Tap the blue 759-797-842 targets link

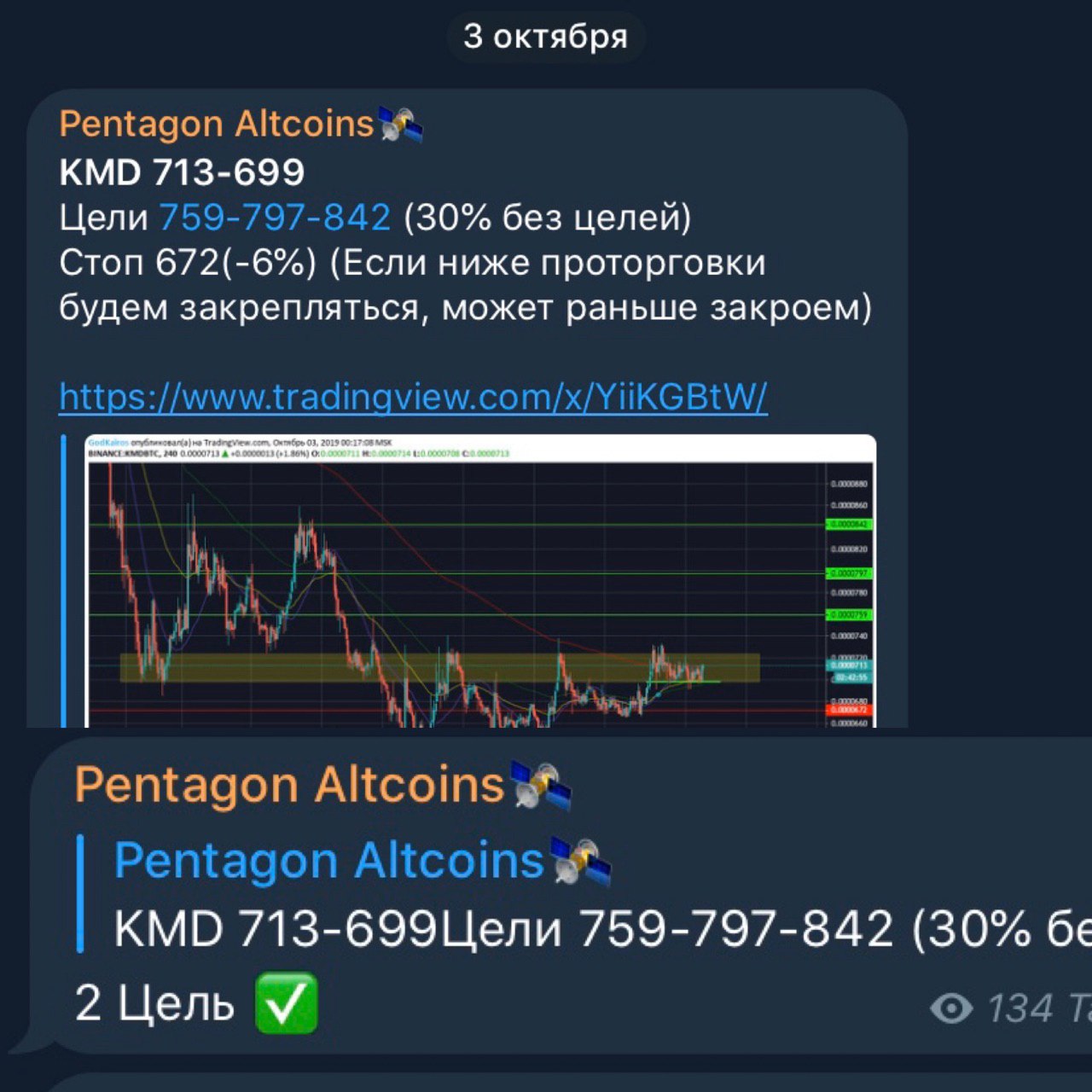pos(275,218)
